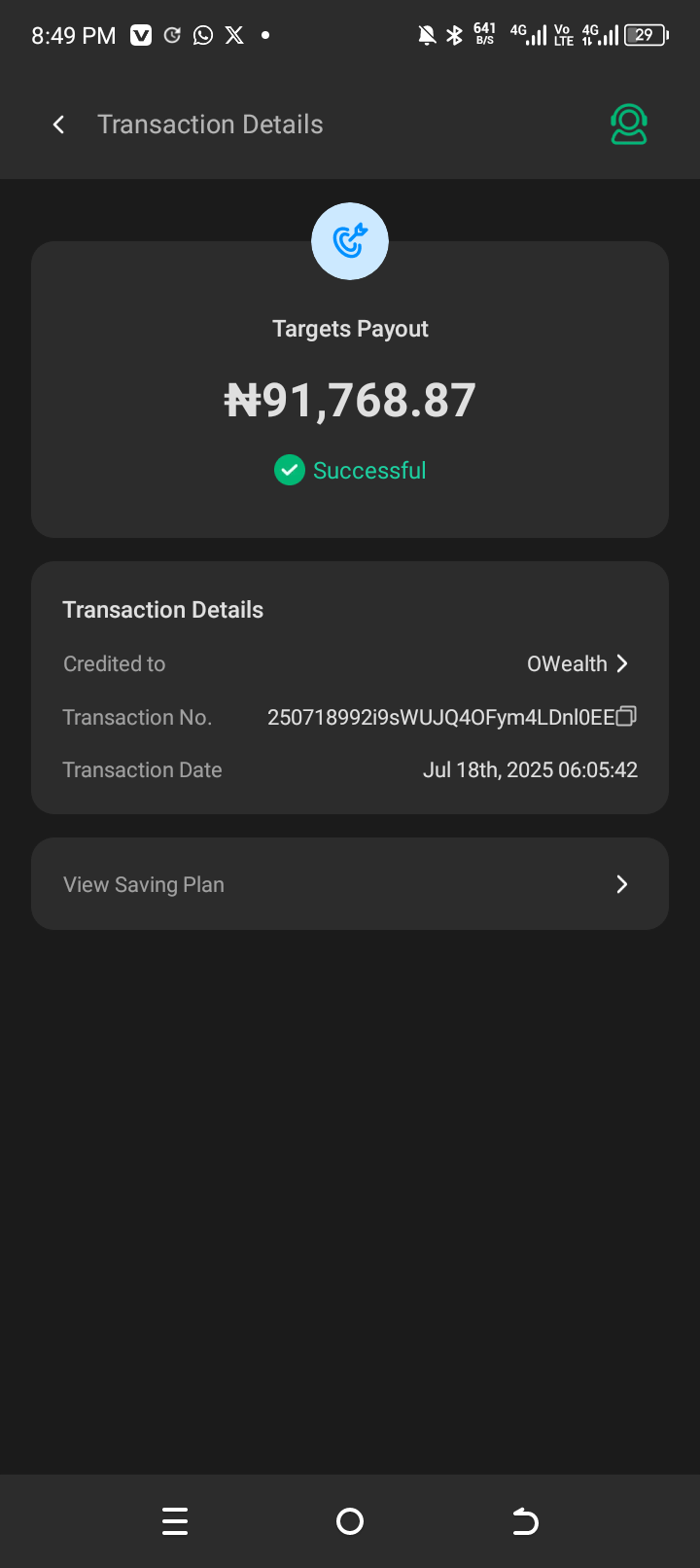Tap the green Successful checkmark badge
Image resolution: width=700 pixels, height=1568 pixels.
[x=290, y=470]
